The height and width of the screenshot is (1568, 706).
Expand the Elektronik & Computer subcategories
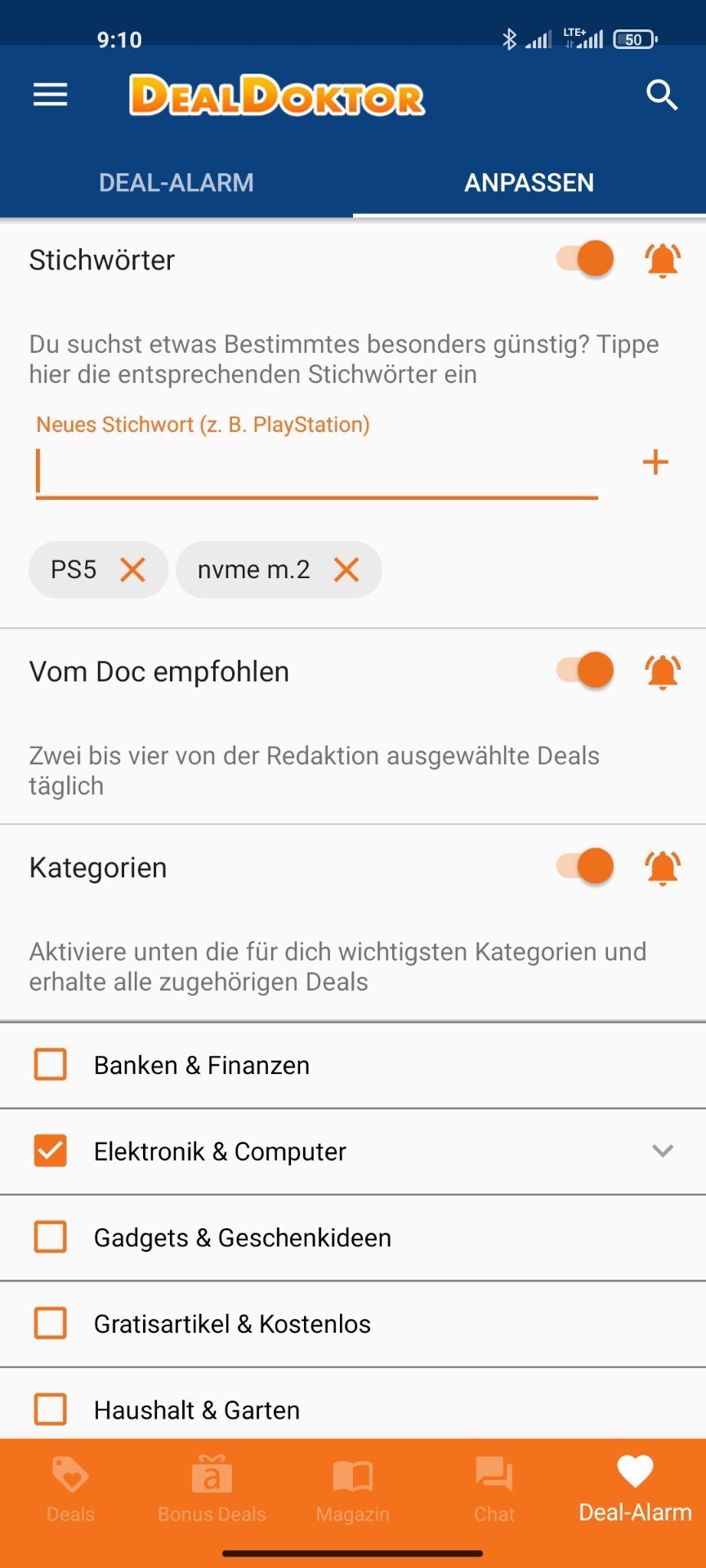663,1151
